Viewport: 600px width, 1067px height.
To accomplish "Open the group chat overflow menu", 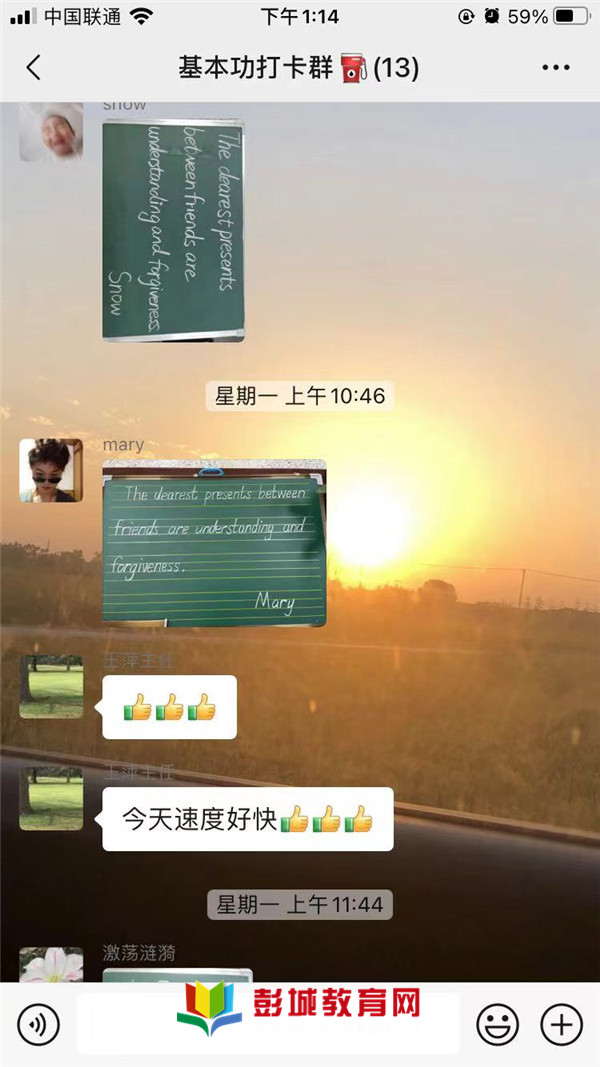I will 555,68.
